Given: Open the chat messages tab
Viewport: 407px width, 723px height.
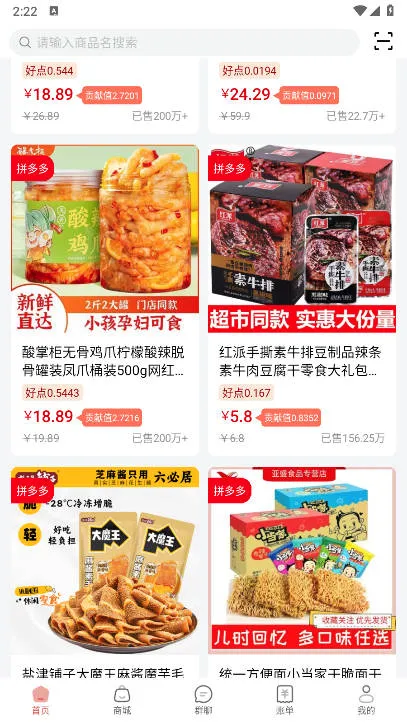Looking at the screenshot, I should [x=203, y=700].
